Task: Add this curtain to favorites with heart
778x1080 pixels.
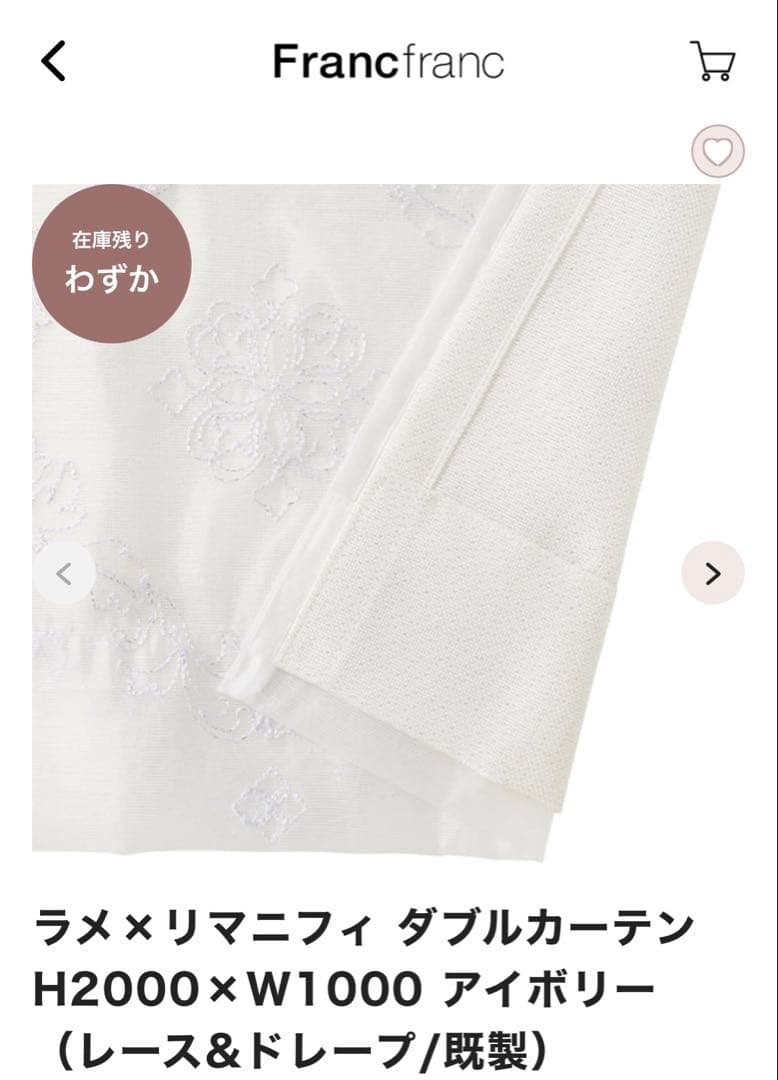Action: tap(717, 152)
